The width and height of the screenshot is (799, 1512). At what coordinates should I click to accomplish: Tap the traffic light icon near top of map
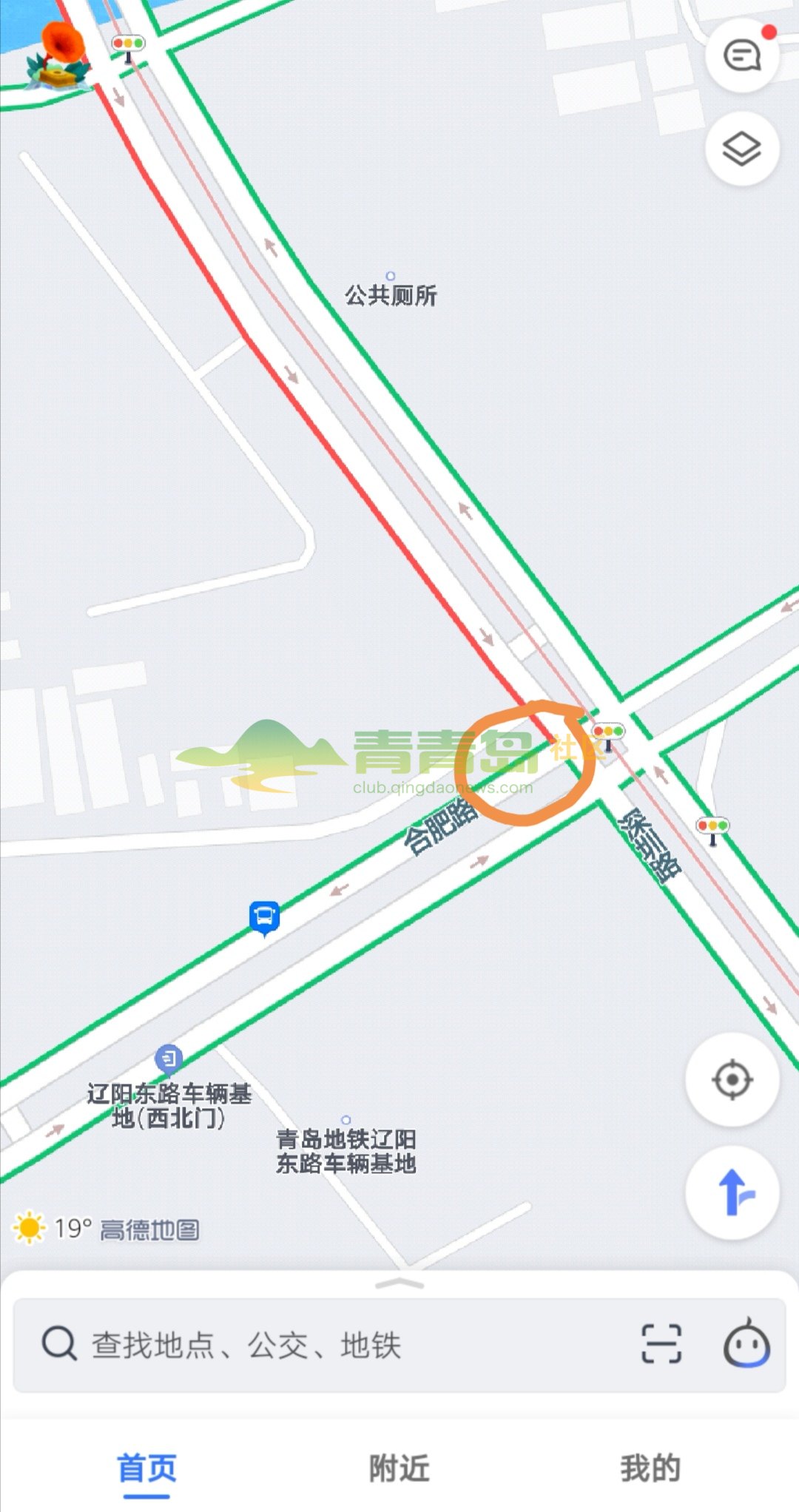[x=129, y=44]
